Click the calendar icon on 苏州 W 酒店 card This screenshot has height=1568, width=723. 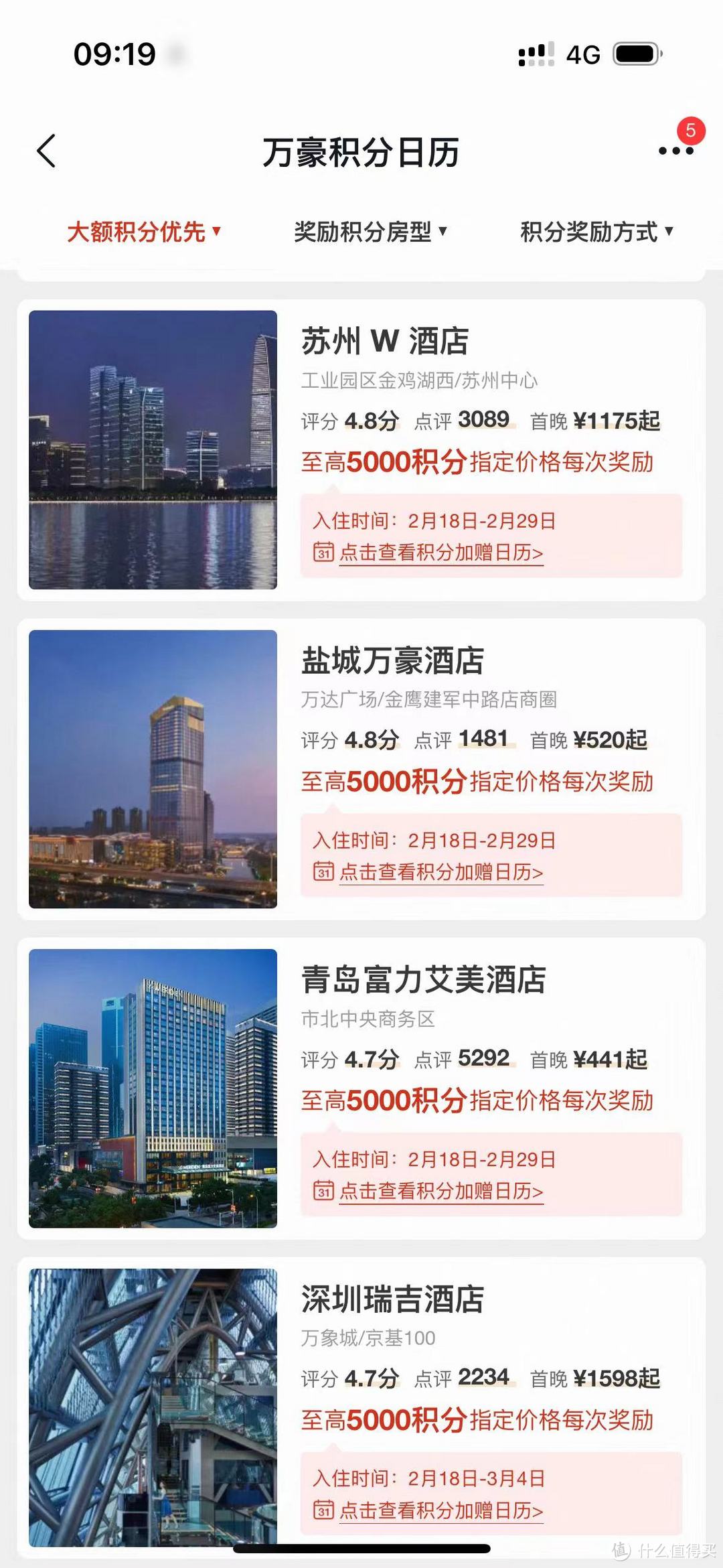pos(324,554)
